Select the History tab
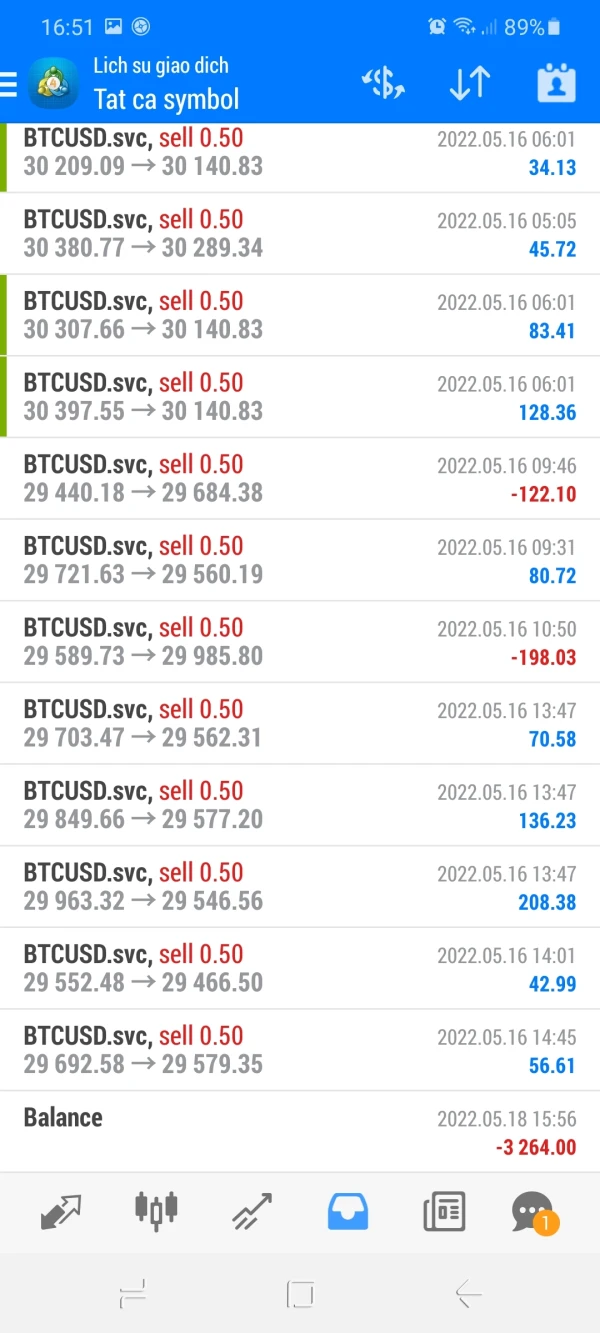This screenshot has width=600, height=1333. point(348,1212)
